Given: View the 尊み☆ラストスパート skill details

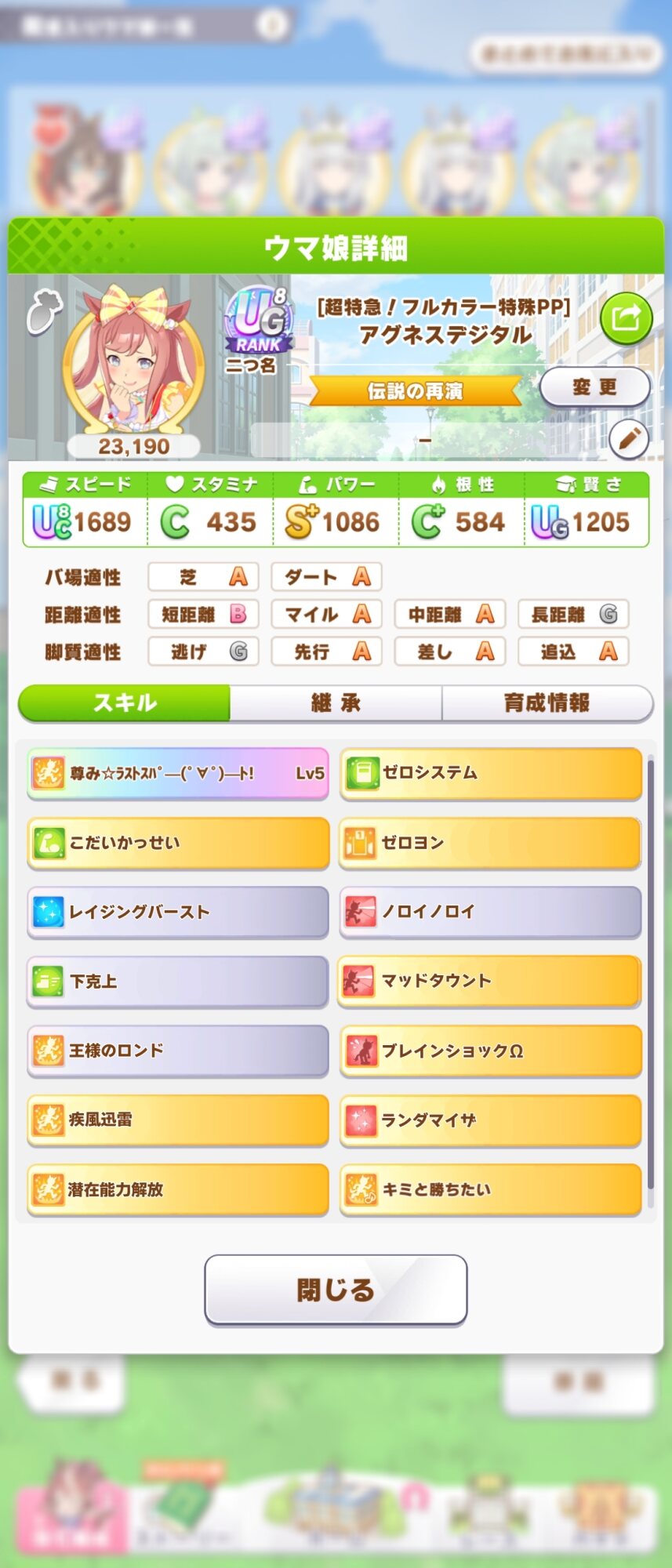Looking at the screenshot, I should pyautogui.click(x=178, y=774).
